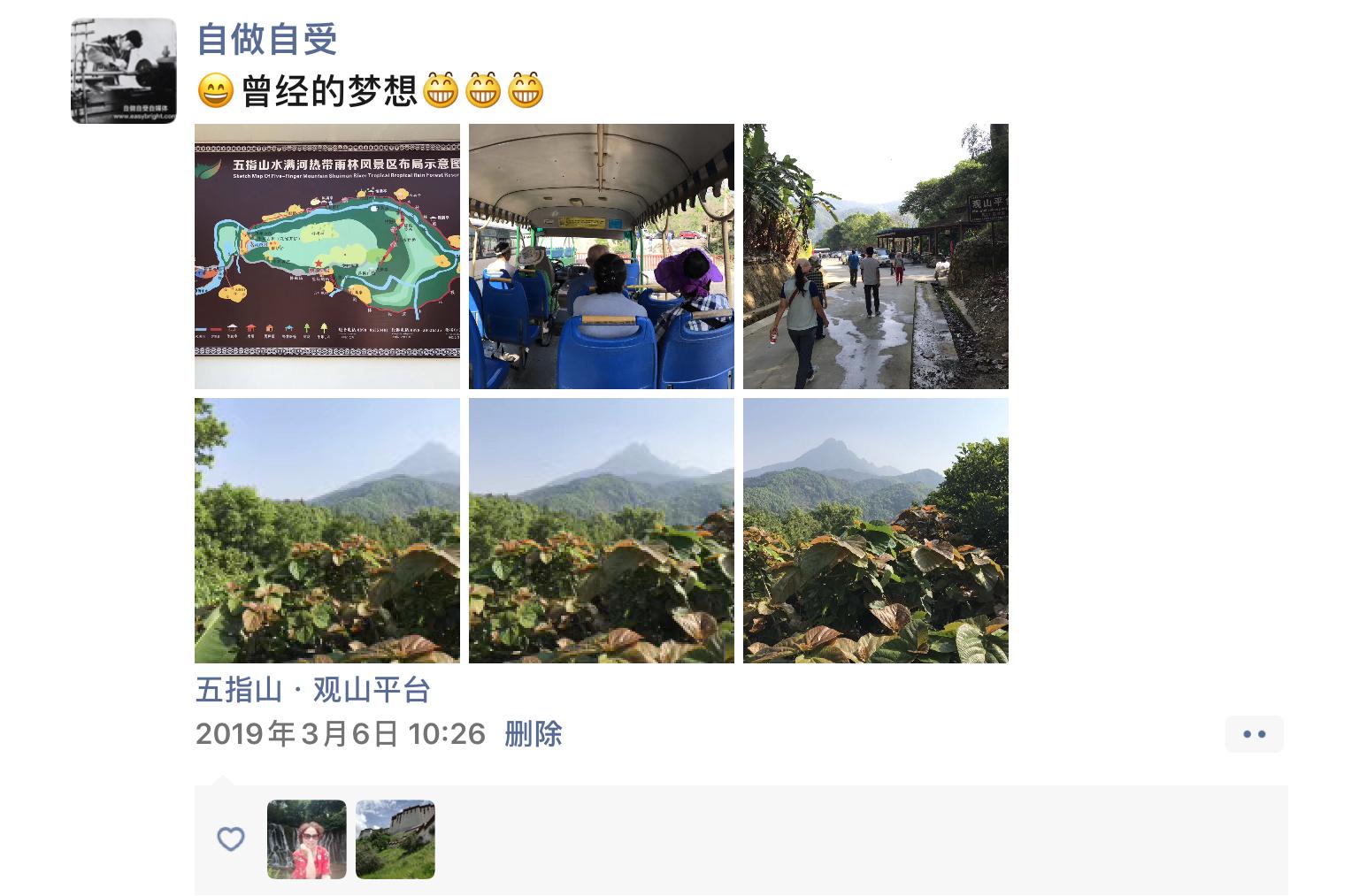Delete this post via 删除

pyautogui.click(x=534, y=734)
